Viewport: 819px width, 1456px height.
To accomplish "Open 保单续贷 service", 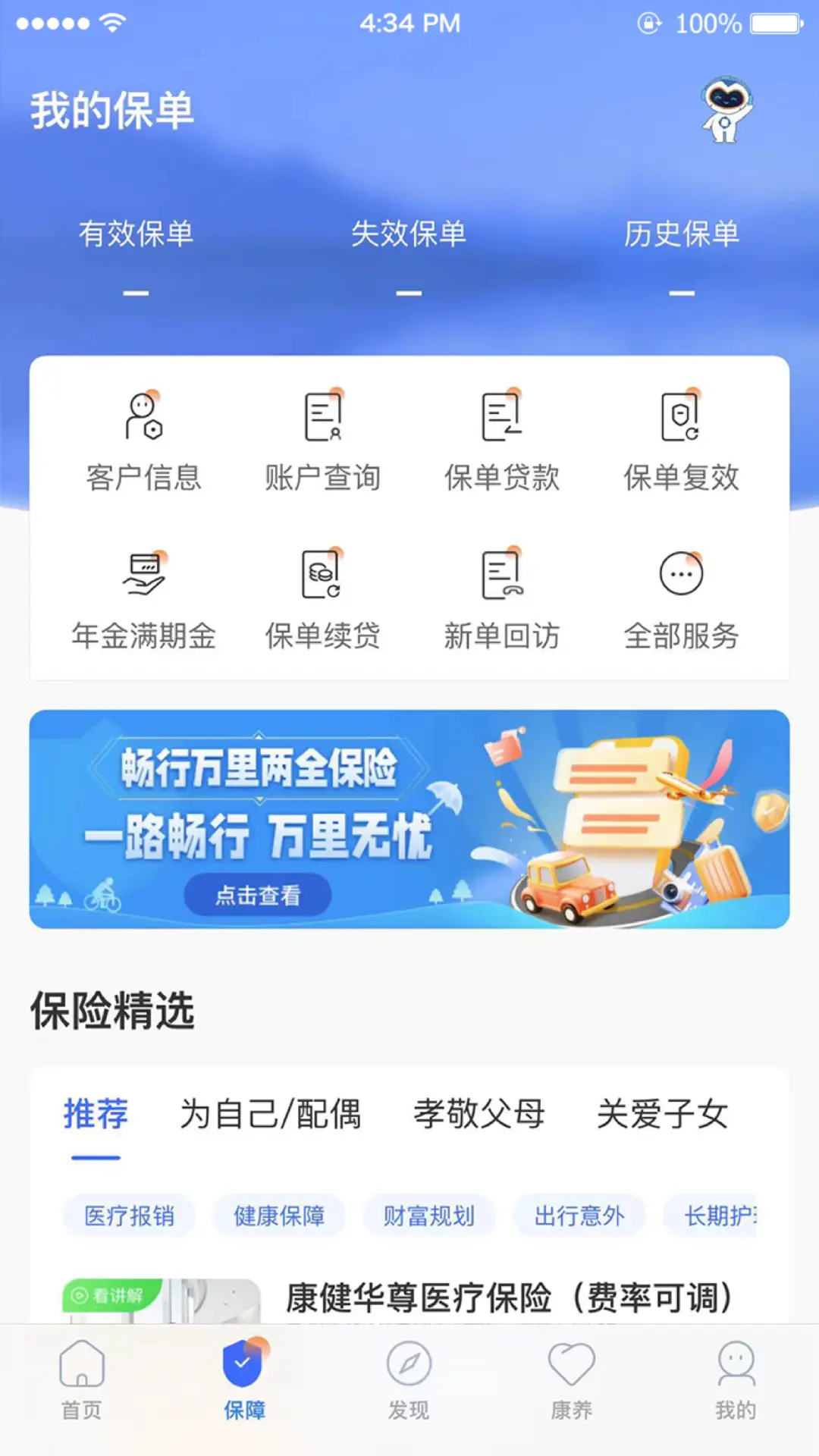I will point(322,600).
